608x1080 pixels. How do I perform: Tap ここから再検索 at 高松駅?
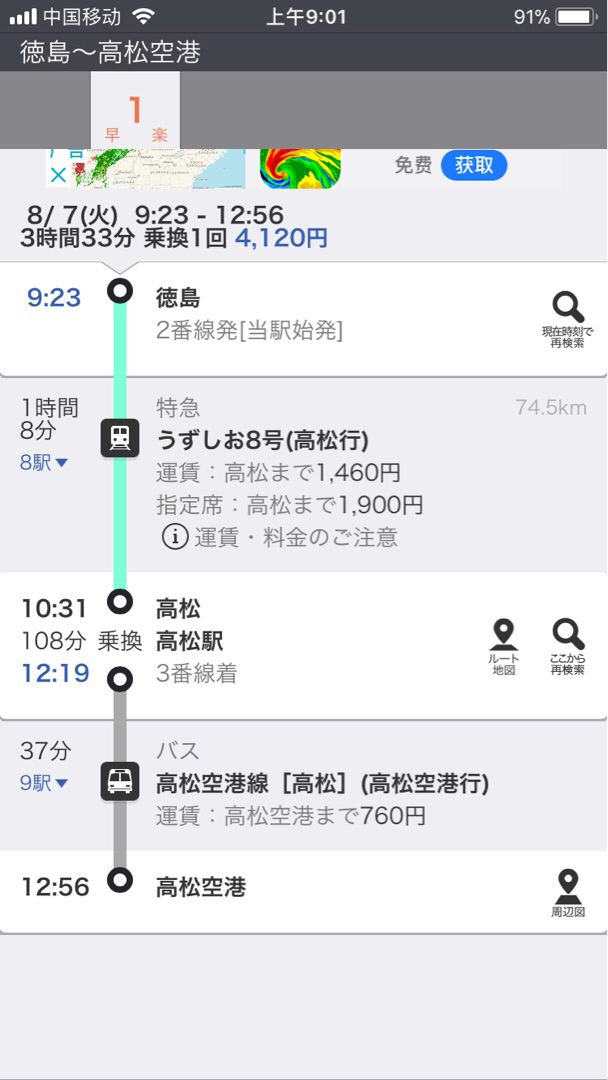tap(567, 647)
